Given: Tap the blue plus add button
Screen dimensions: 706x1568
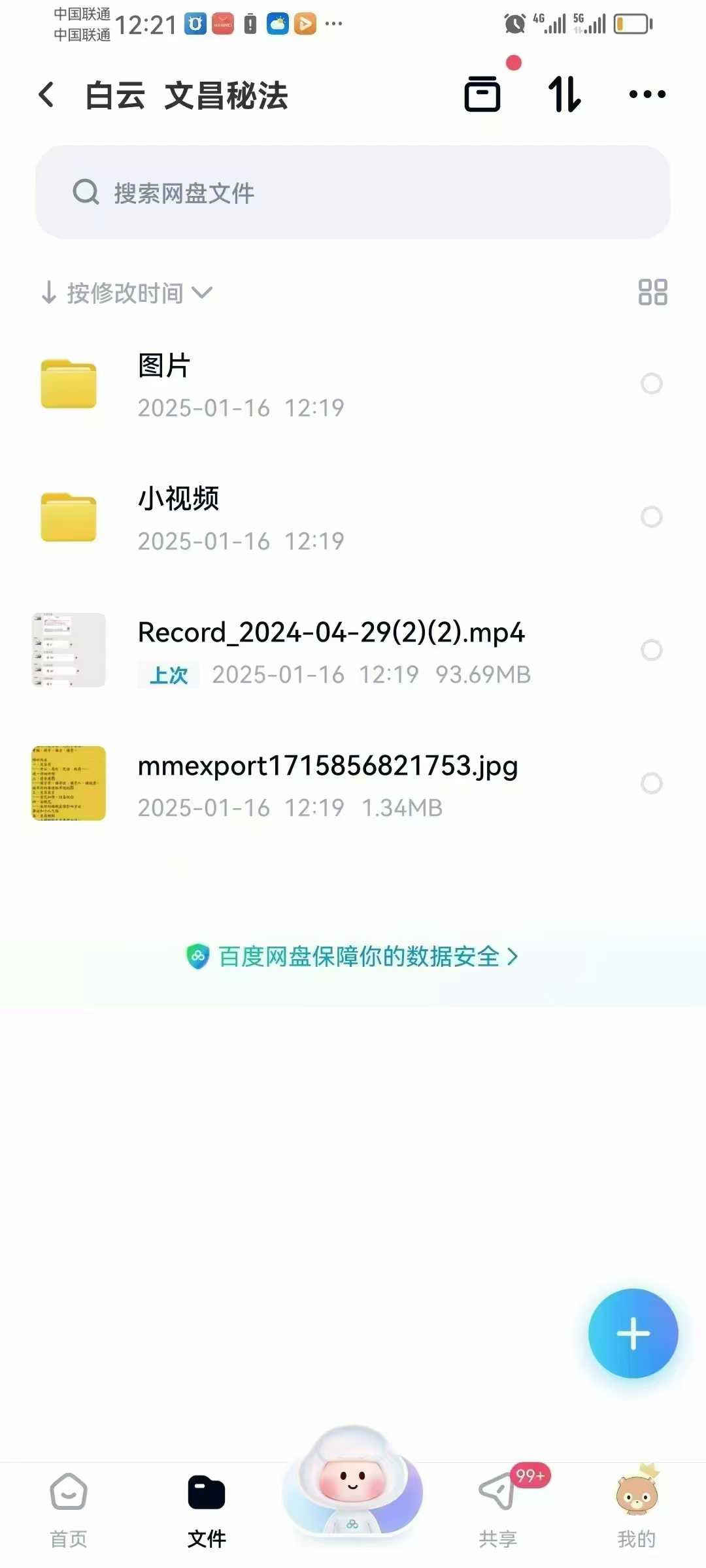Looking at the screenshot, I should (633, 1333).
